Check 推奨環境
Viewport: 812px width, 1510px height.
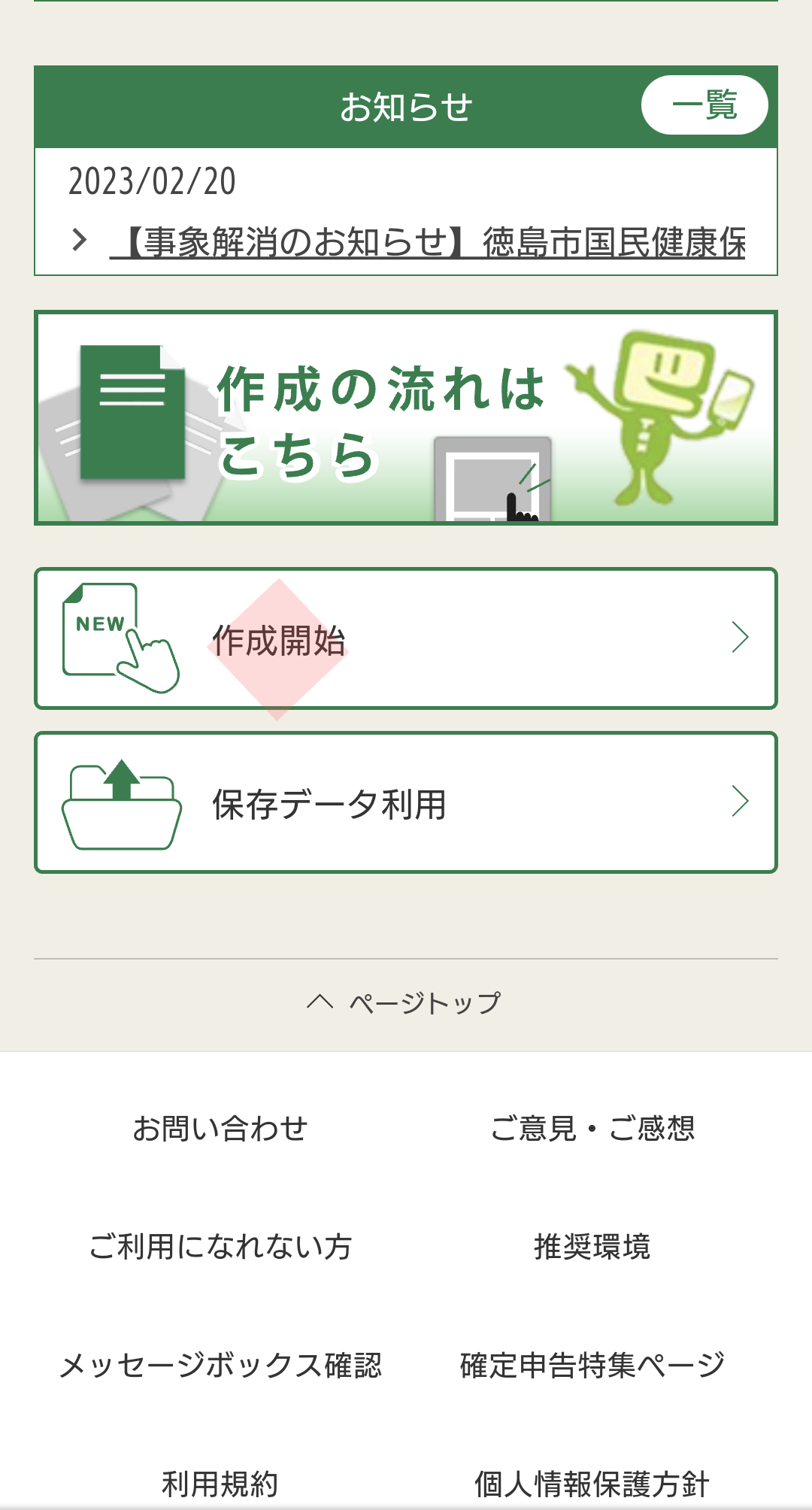(592, 1247)
